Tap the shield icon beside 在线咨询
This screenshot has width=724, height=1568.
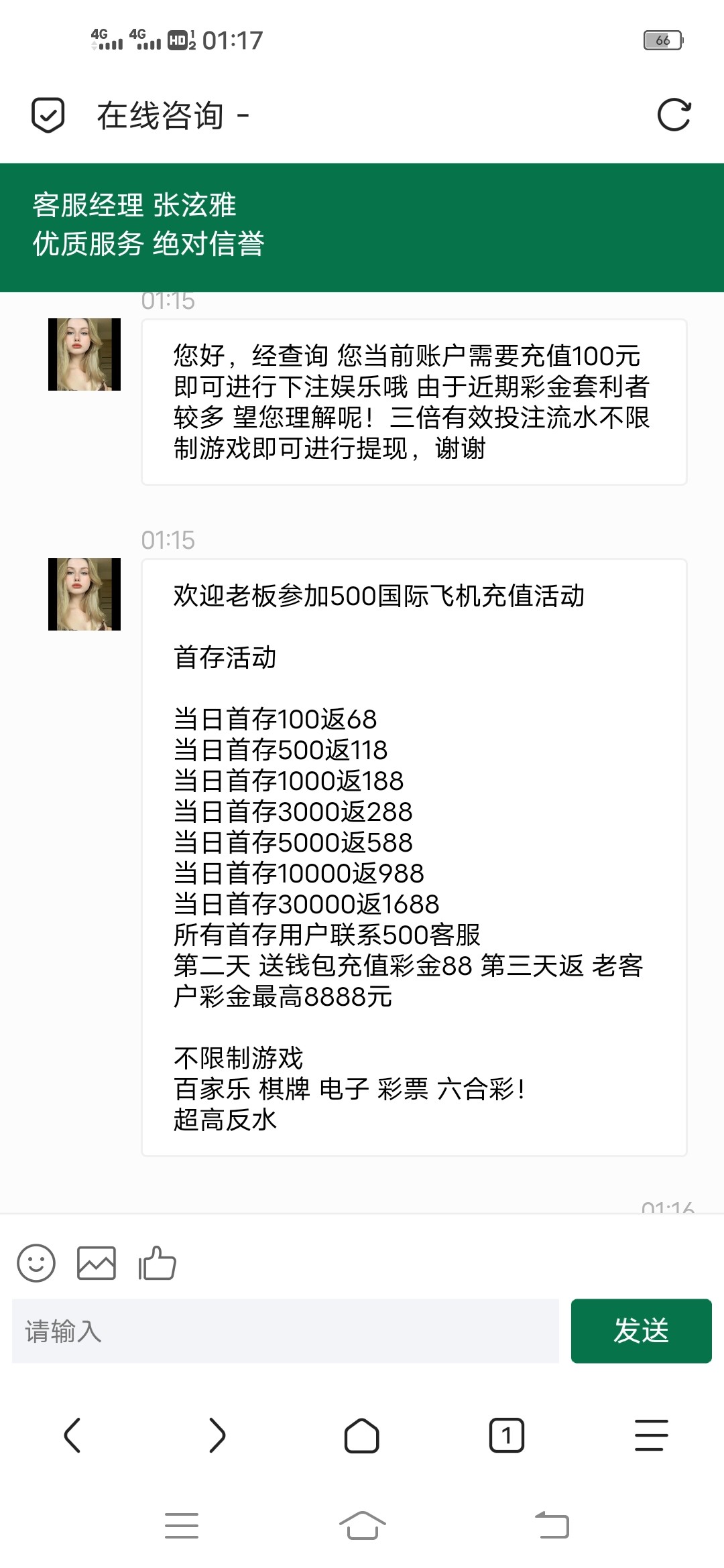click(48, 115)
